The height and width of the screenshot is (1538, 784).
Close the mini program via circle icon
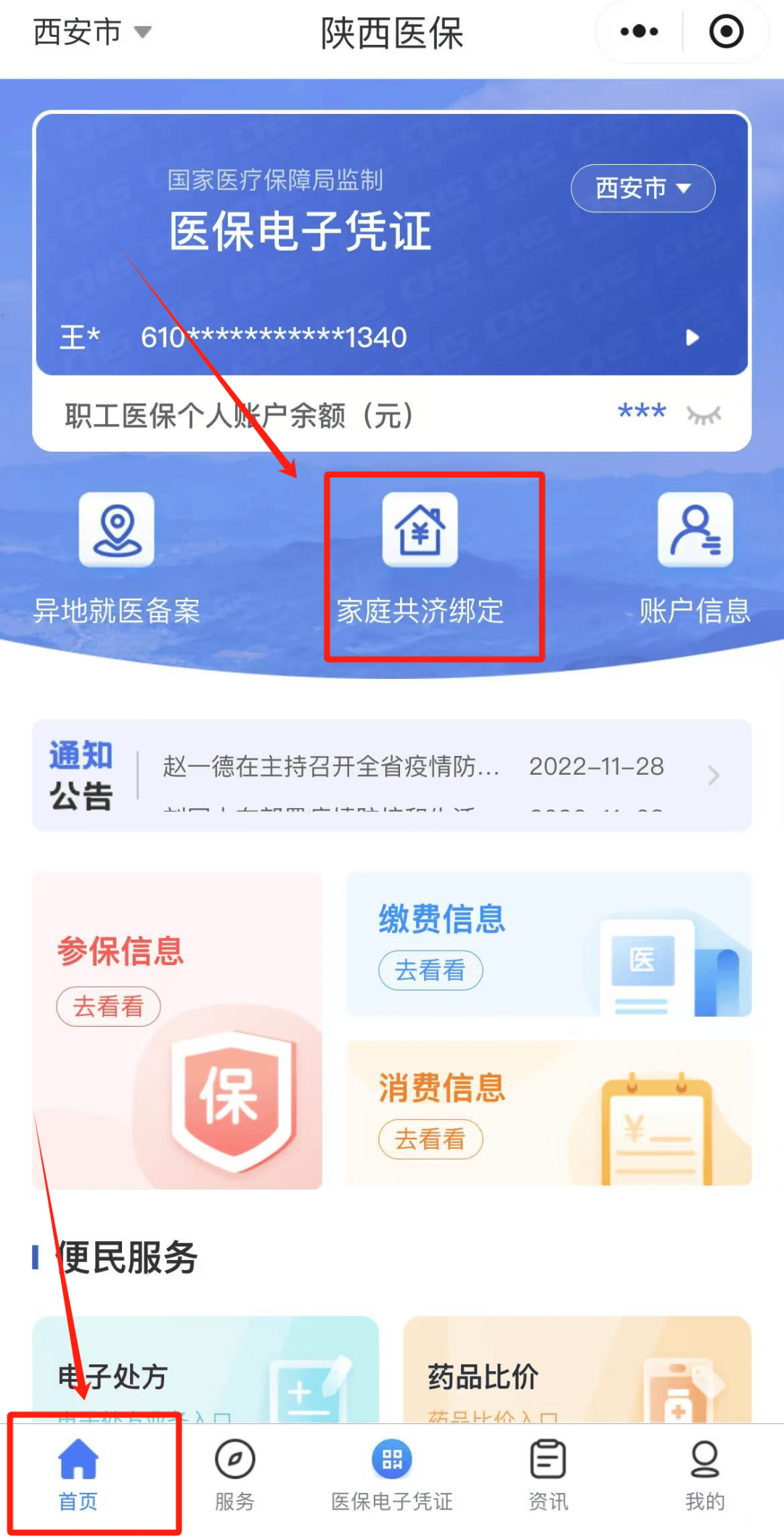tap(726, 32)
